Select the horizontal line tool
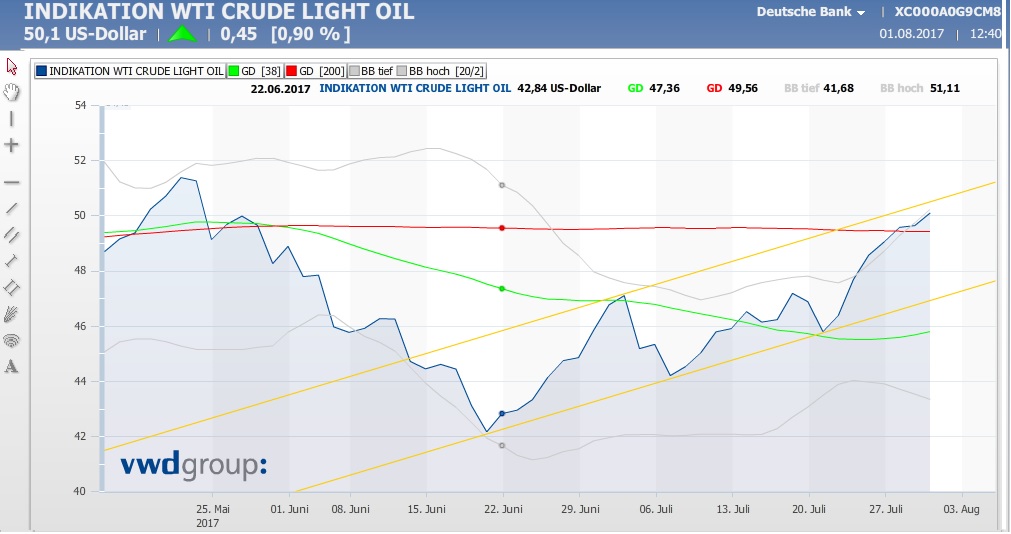 tap(12, 182)
